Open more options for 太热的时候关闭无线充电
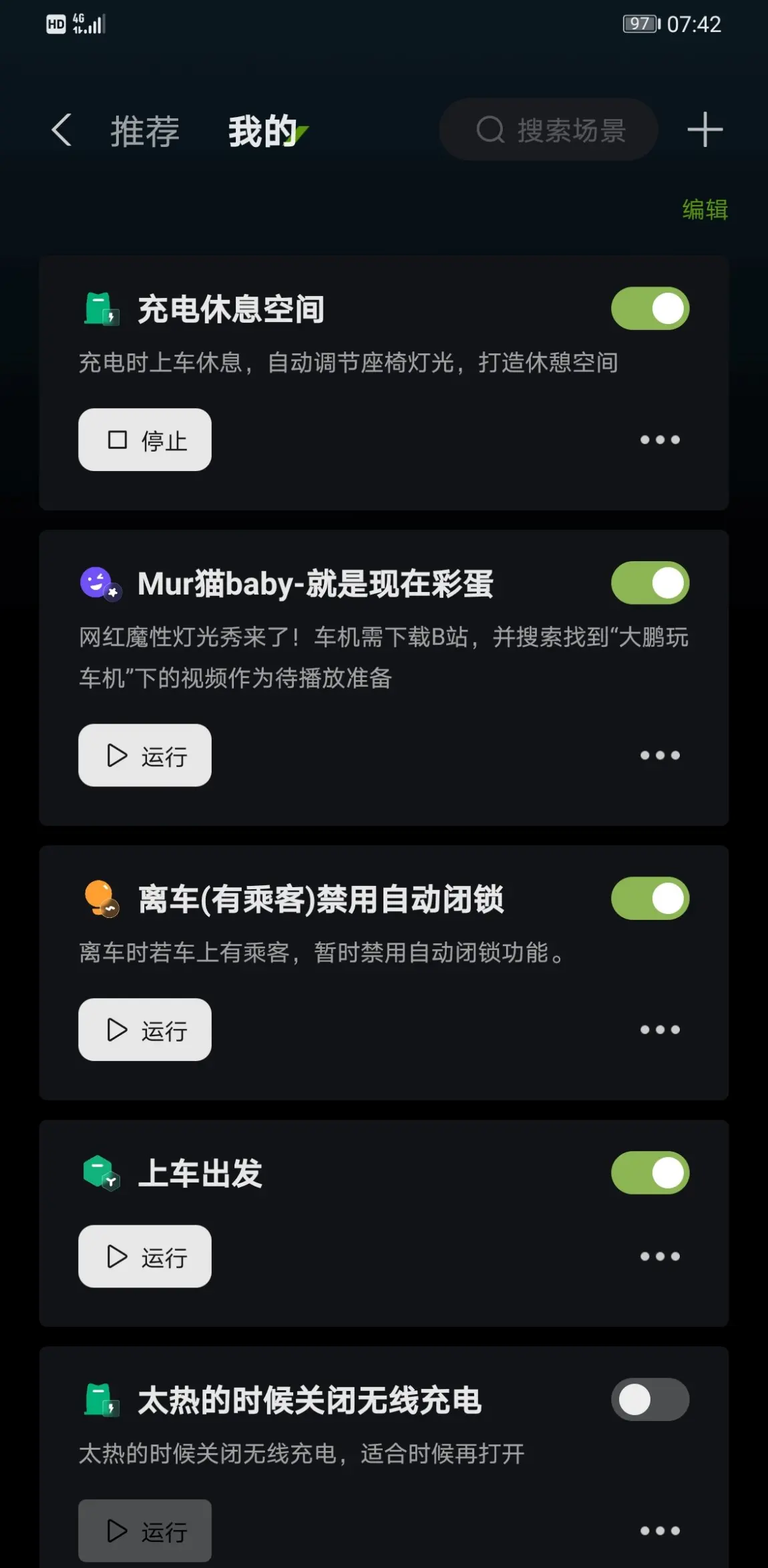This screenshot has height=1568, width=768. [x=660, y=1531]
